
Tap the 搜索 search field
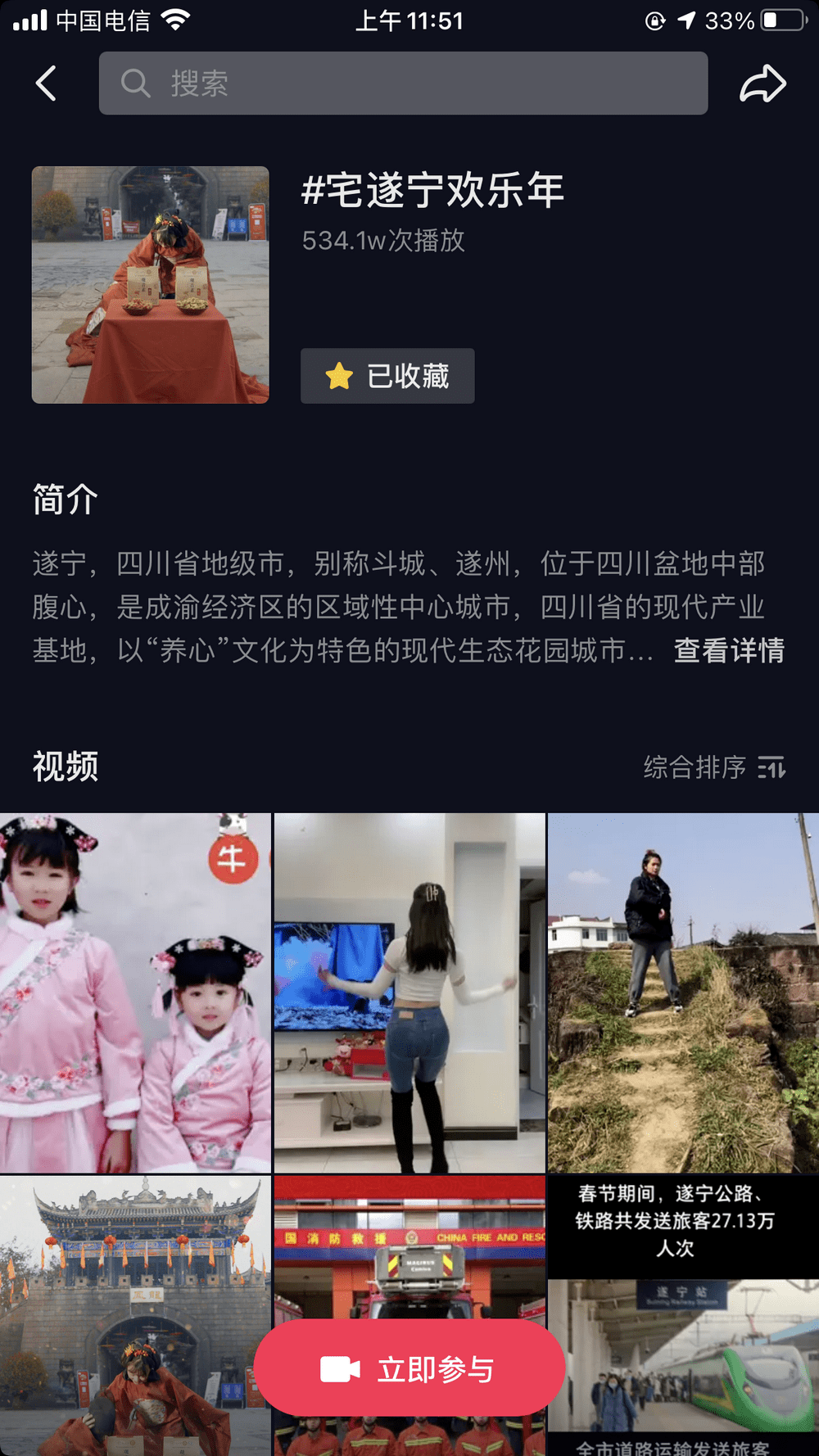pyautogui.click(x=403, y=84)
